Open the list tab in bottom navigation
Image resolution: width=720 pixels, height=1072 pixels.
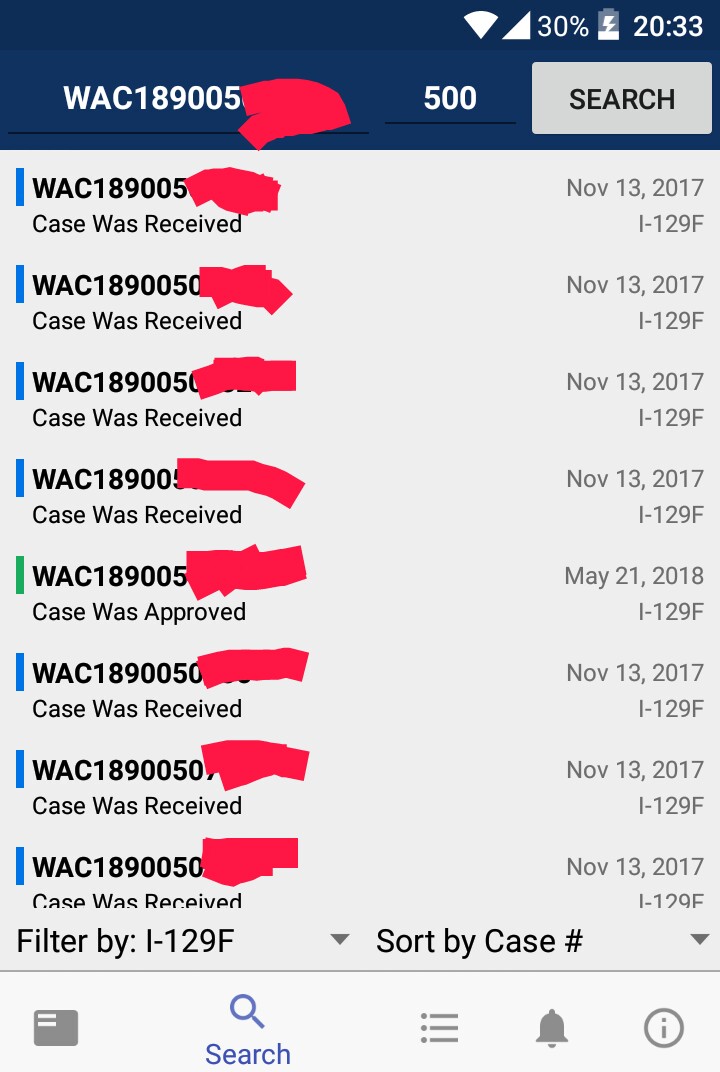[439, 1028]
